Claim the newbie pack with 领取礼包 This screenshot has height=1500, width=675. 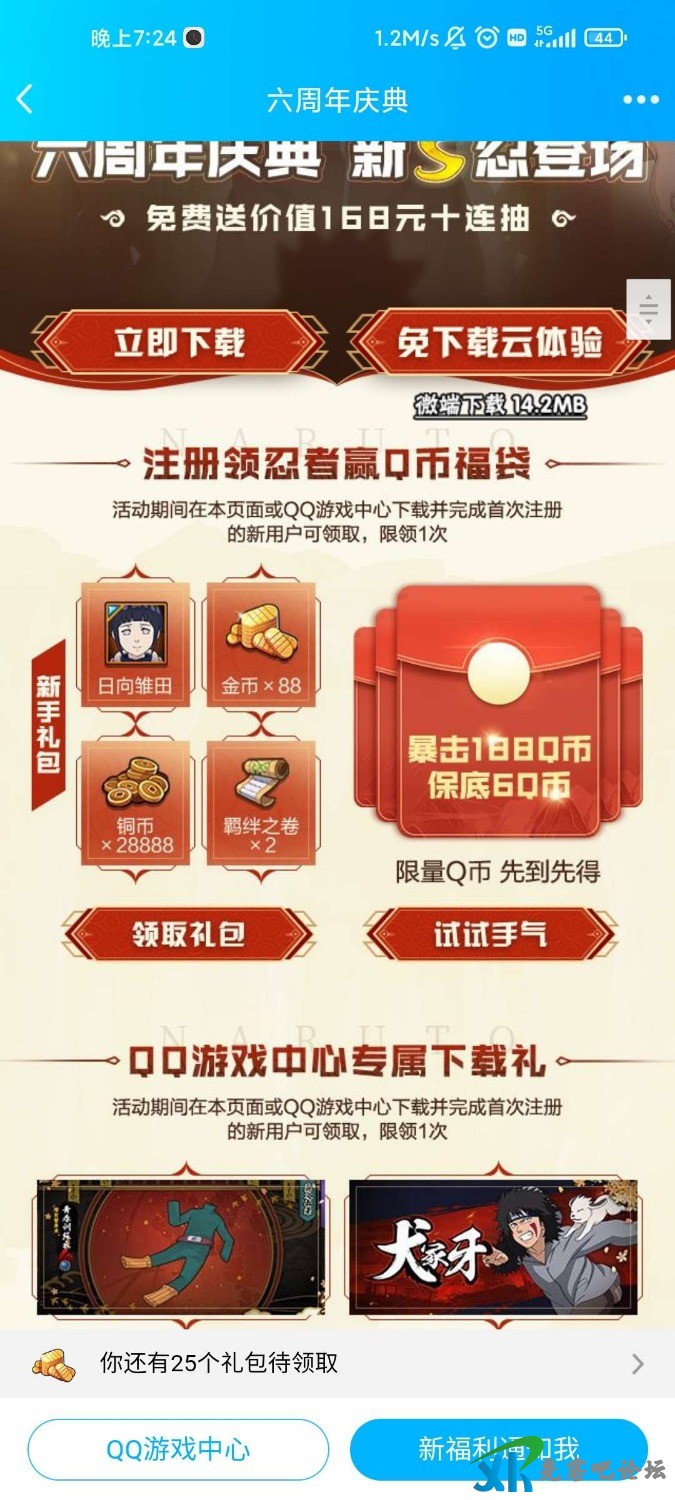(188, 935)
